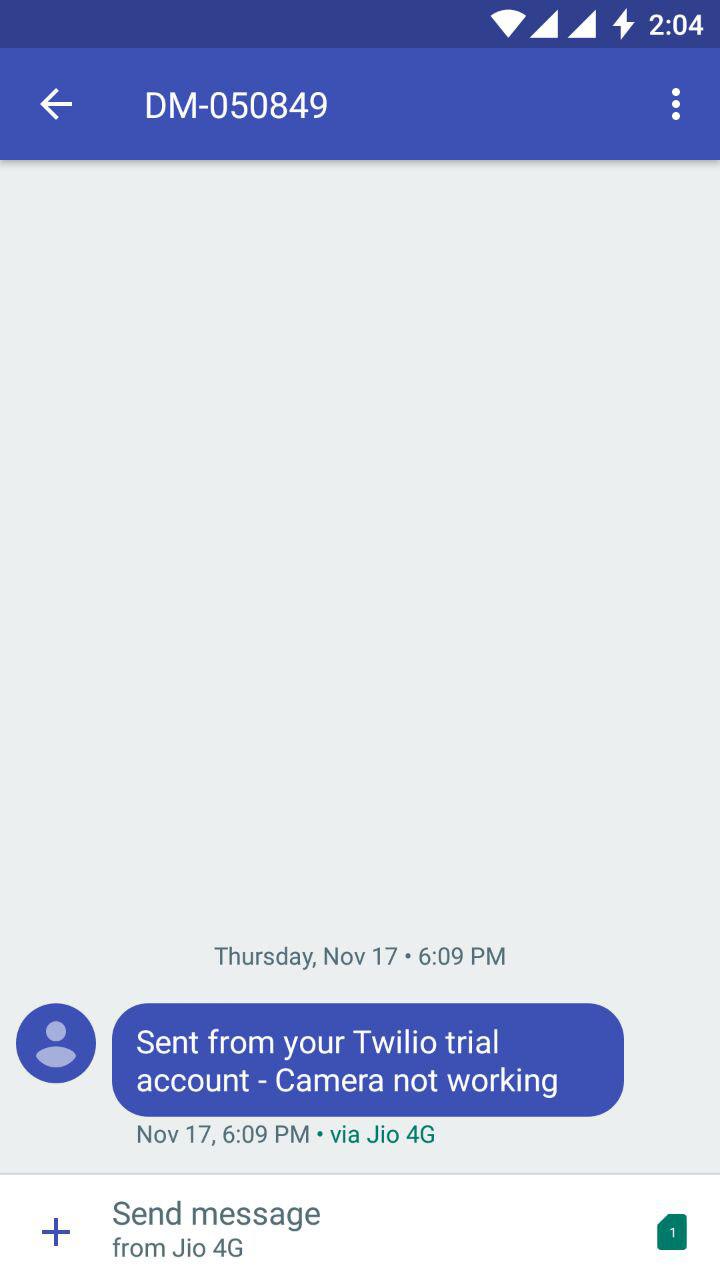Open the sender's contact avatar

[56, 1043]
